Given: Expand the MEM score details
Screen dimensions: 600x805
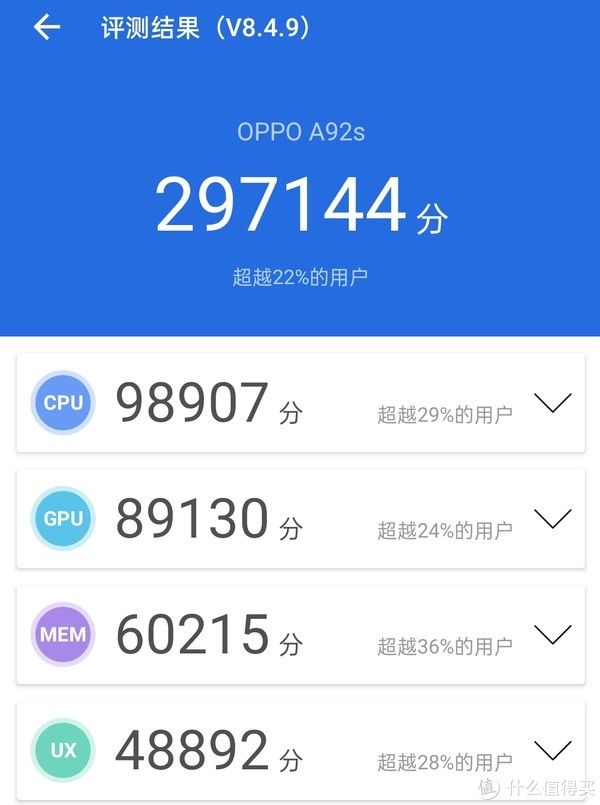Looking at the screenshot, I should (x=552, y=634).
